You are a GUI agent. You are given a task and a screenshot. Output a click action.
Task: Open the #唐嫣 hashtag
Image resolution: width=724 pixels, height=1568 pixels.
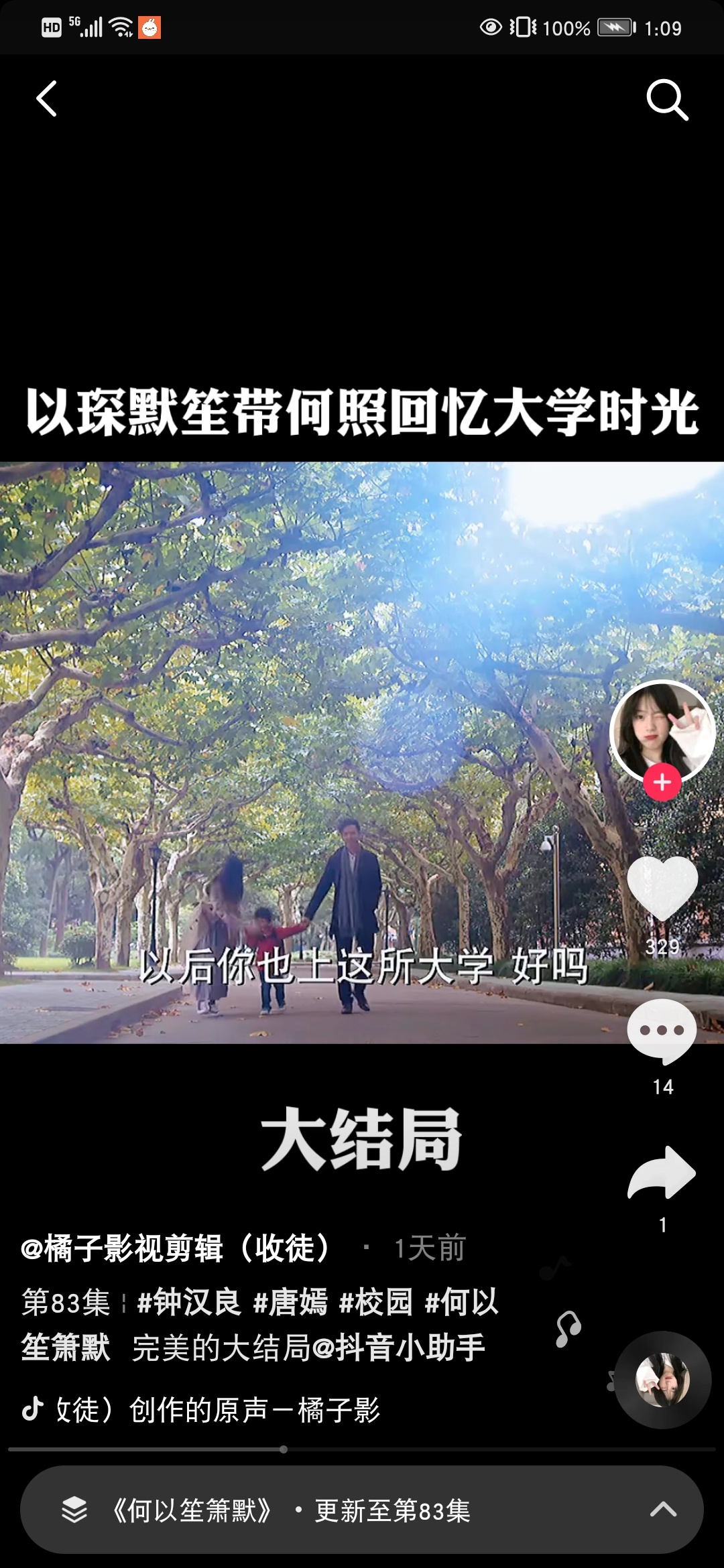[x=290, y=1303]
